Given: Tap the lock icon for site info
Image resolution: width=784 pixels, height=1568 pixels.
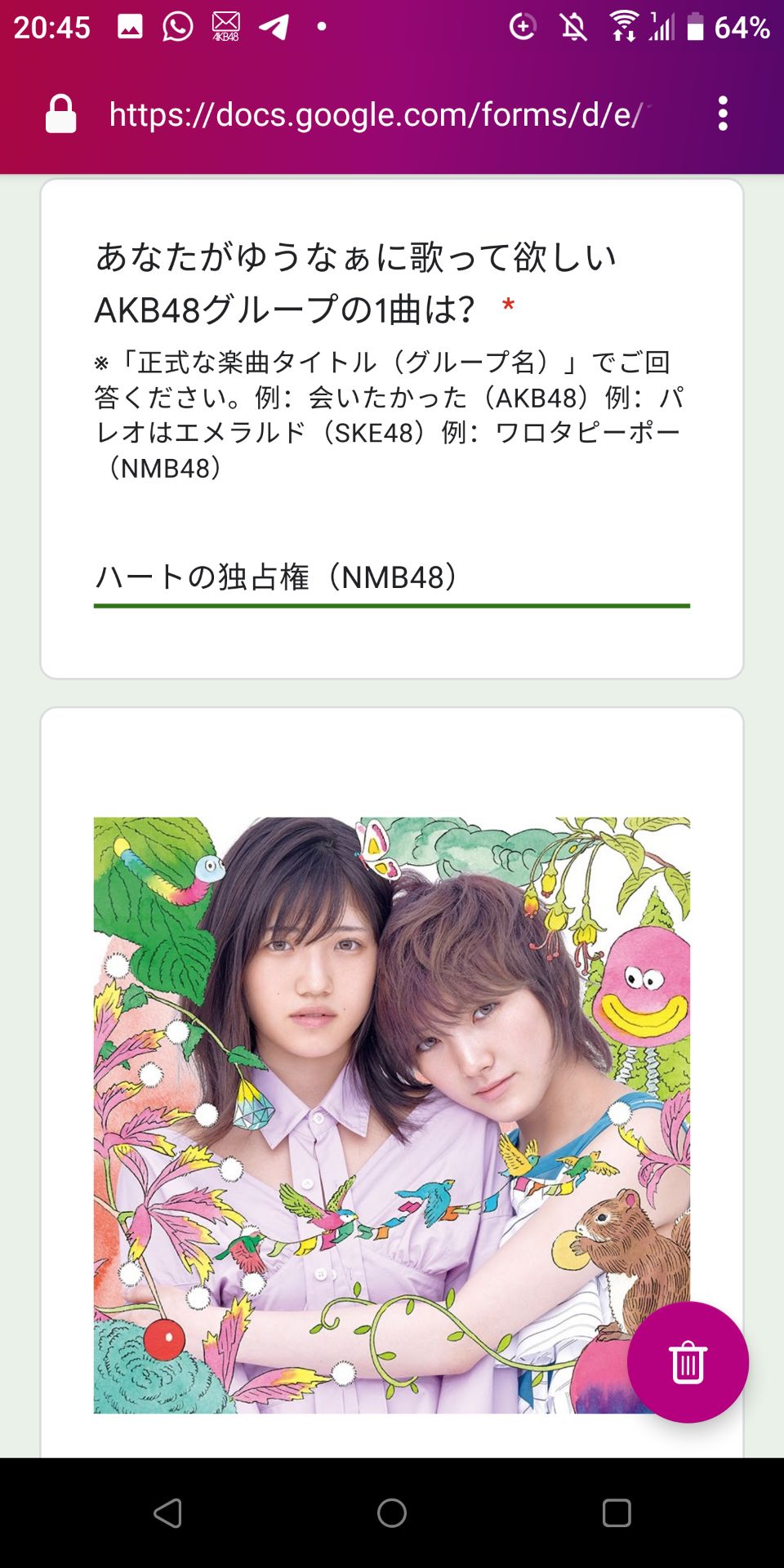Looking at the screenshot, I should [x=60, y=114].
